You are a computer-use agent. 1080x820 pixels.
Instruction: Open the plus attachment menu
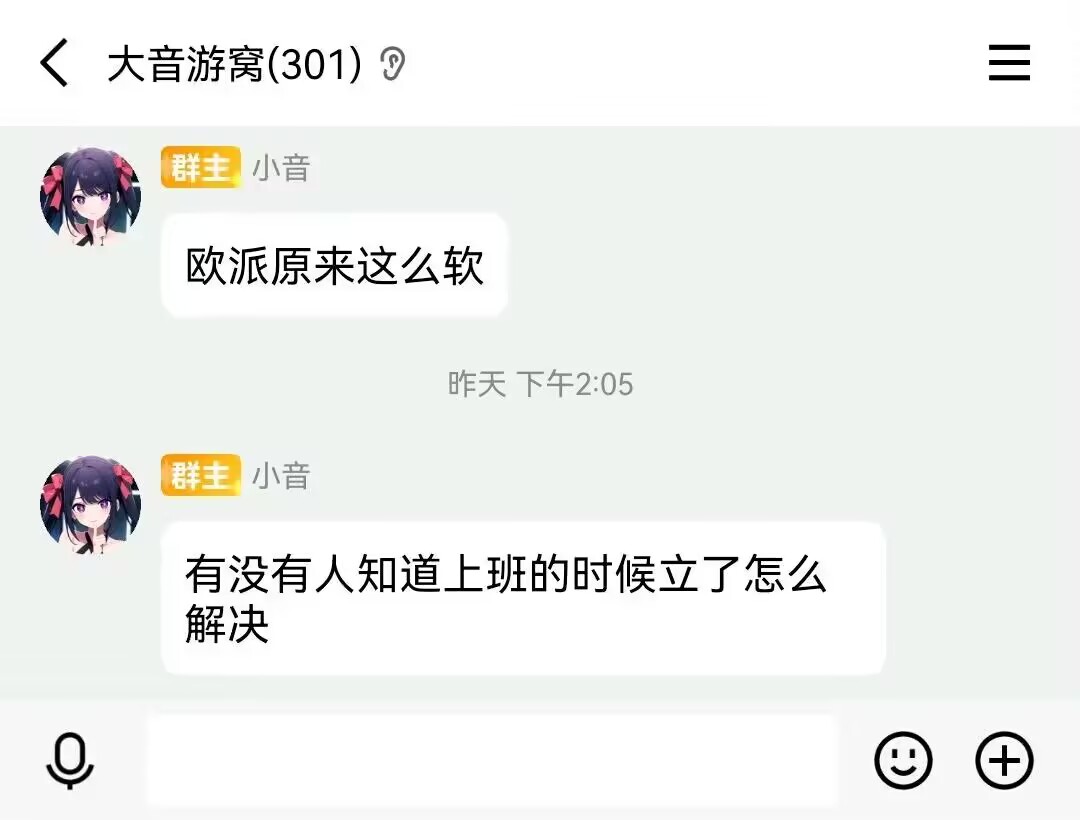[1004, 761]
